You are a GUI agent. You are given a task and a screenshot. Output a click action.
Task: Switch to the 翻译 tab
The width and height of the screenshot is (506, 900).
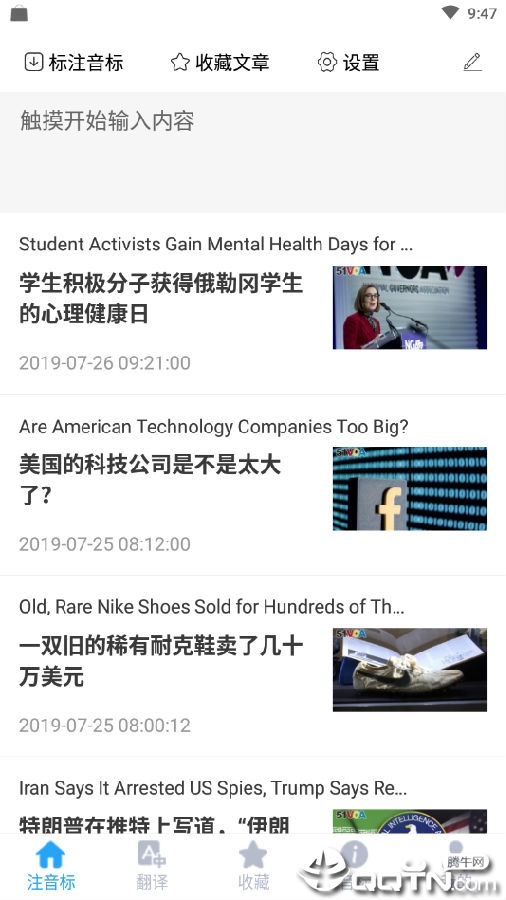tap(152, 867)
